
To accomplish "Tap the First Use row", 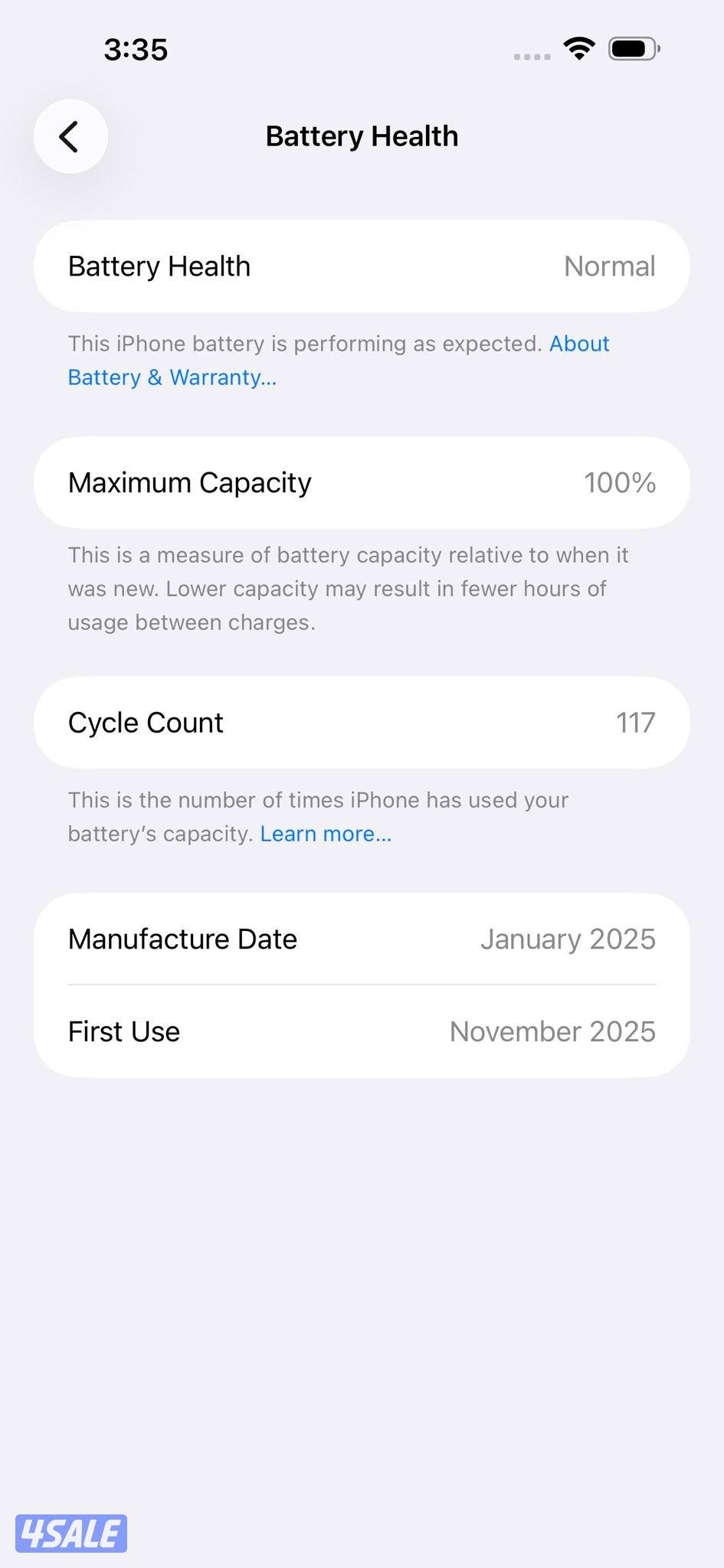I will tap(362, 1031).
